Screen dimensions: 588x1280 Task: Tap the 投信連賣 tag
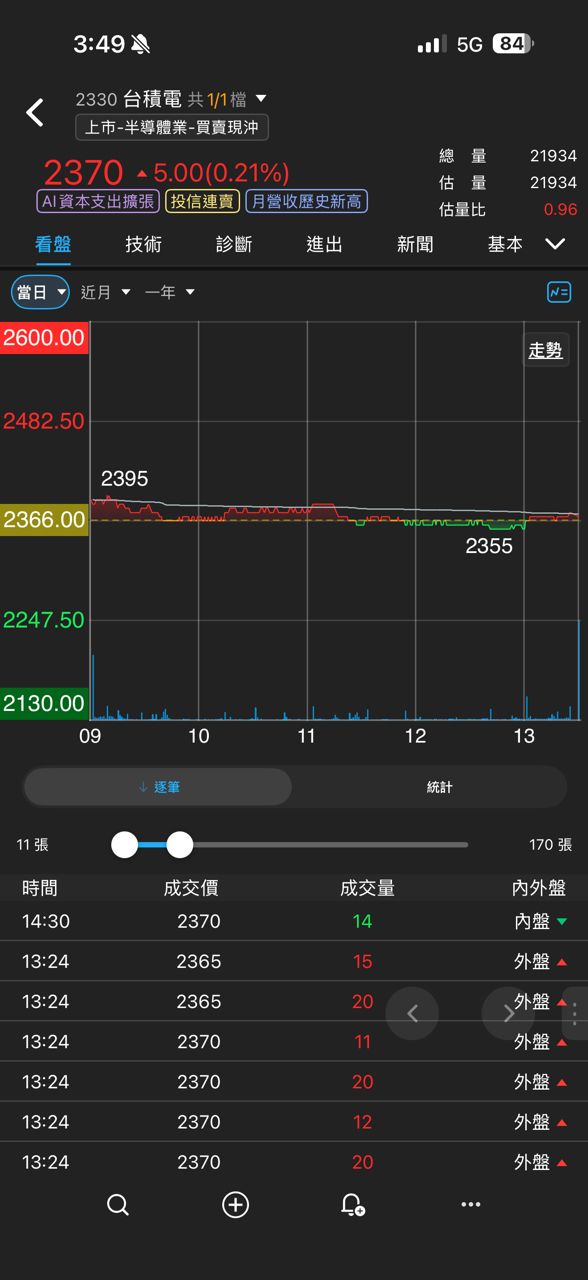pos(203,201)
